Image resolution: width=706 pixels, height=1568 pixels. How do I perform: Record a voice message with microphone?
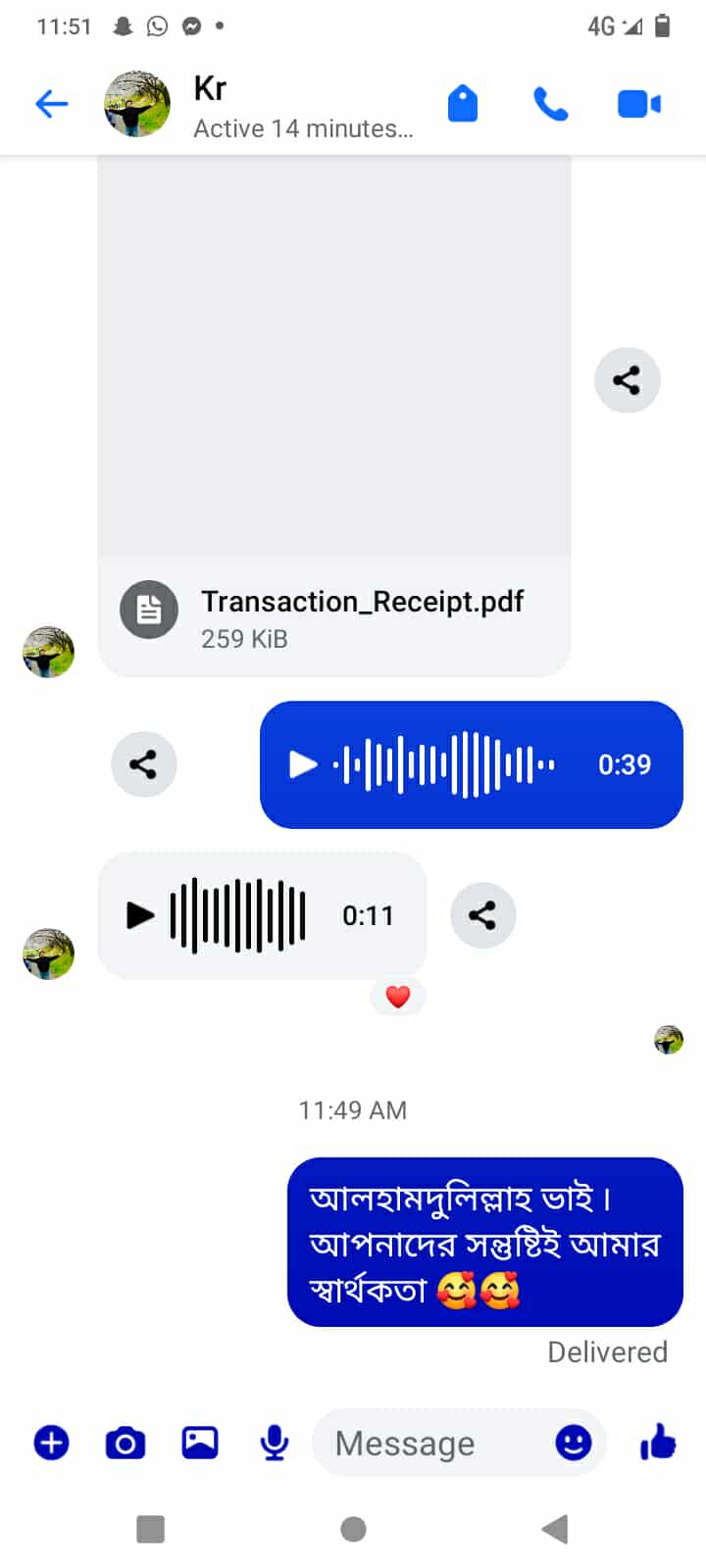(x=275, y=1443)
